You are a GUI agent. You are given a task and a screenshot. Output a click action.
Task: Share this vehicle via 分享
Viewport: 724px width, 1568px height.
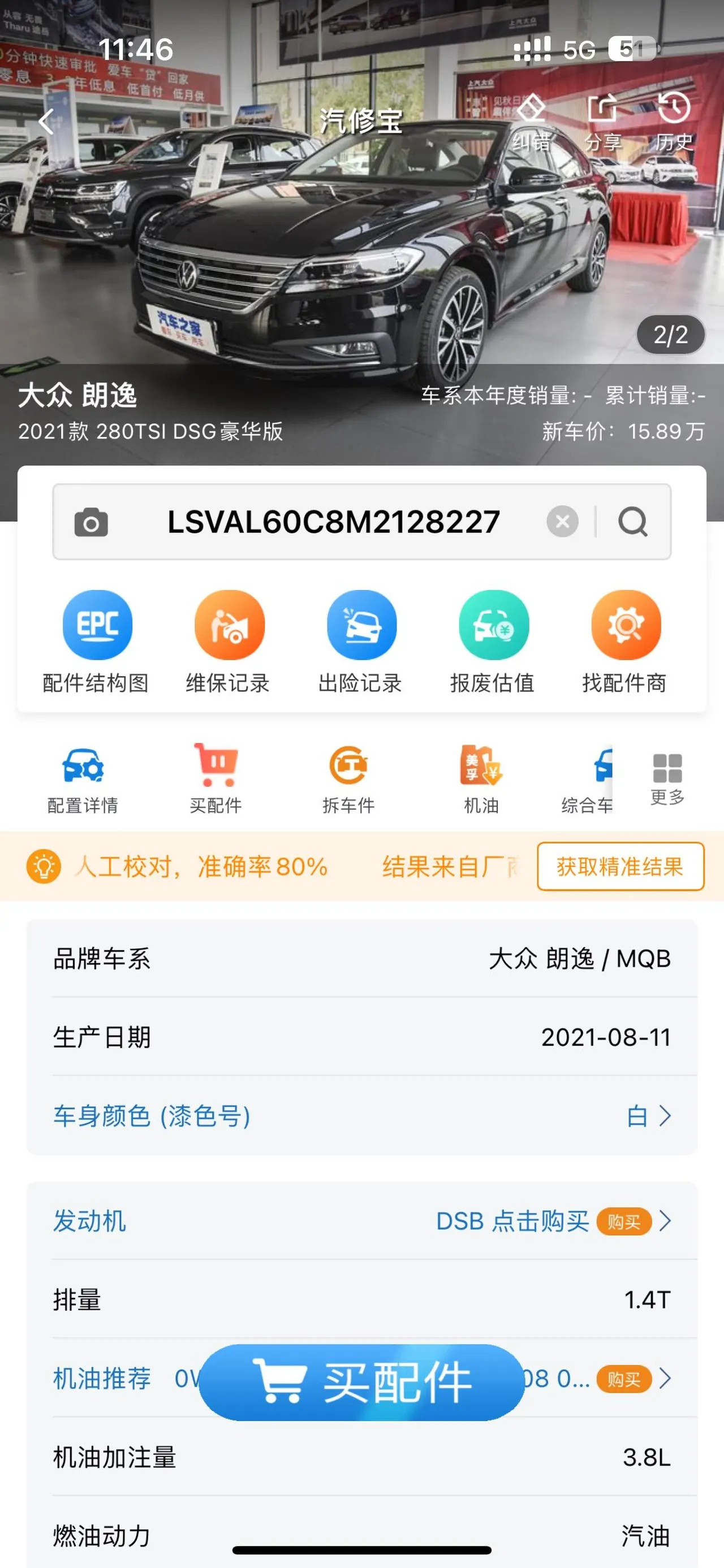tap(603, 122)
